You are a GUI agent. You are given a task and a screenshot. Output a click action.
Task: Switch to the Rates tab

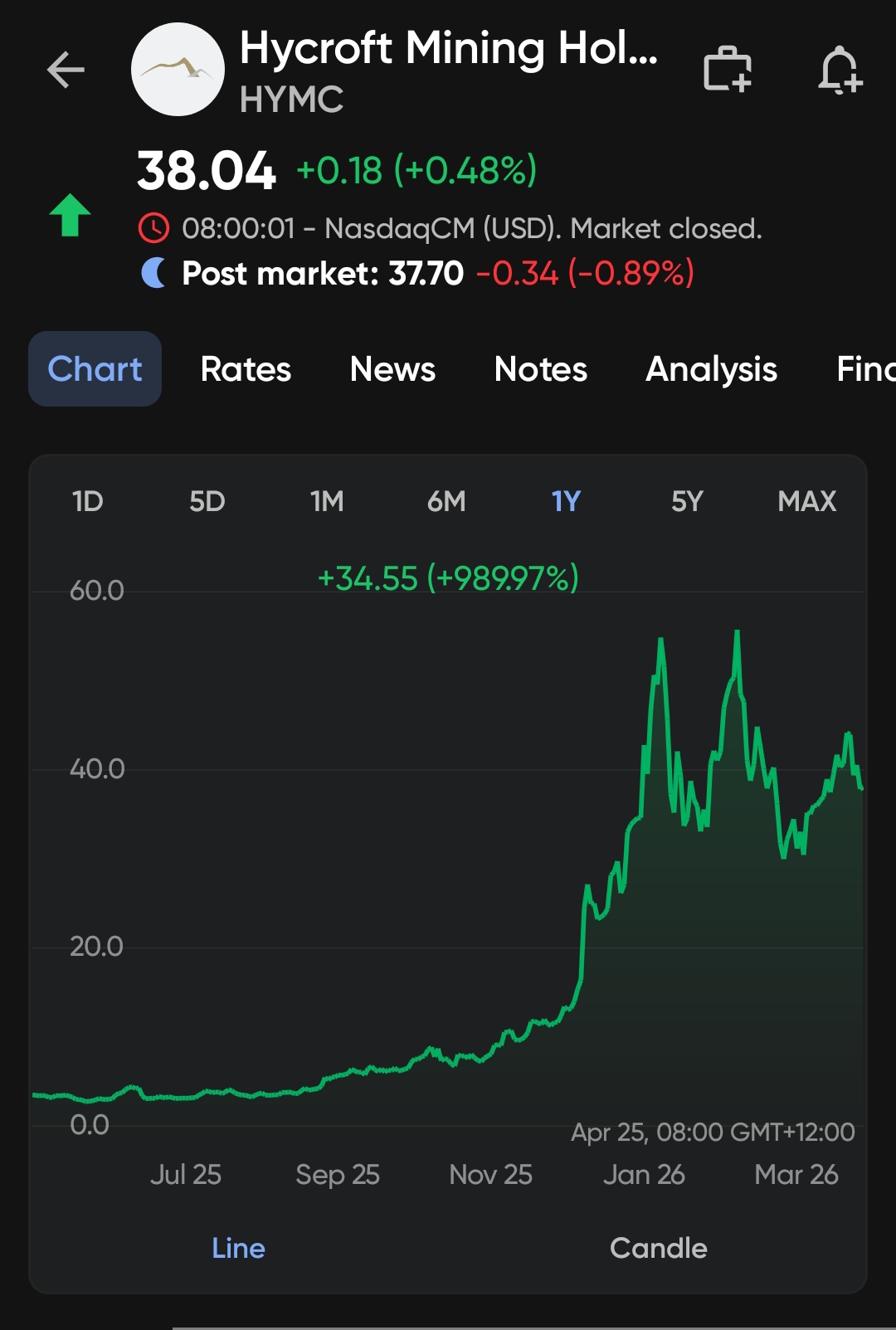[246, 369]
